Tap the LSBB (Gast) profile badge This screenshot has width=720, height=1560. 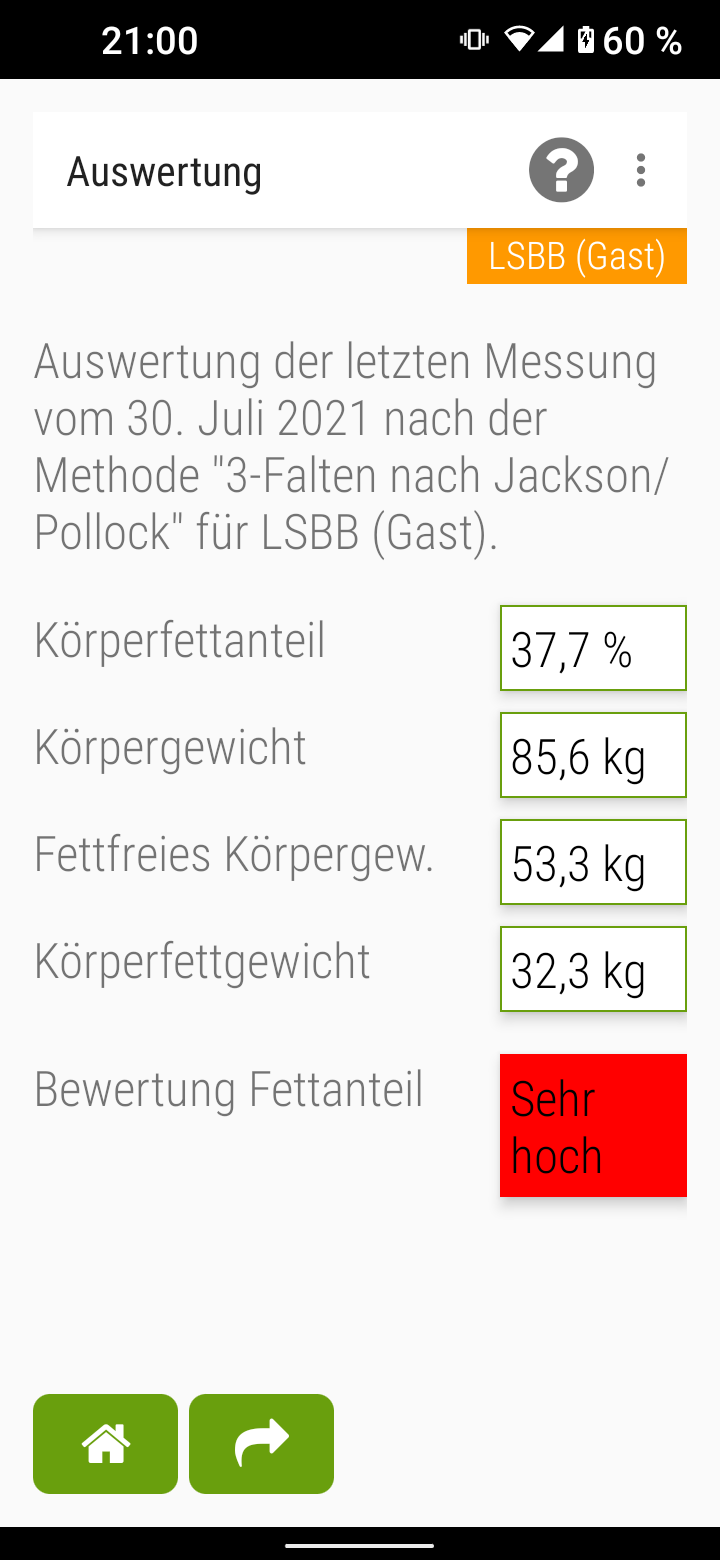(577, 257)
